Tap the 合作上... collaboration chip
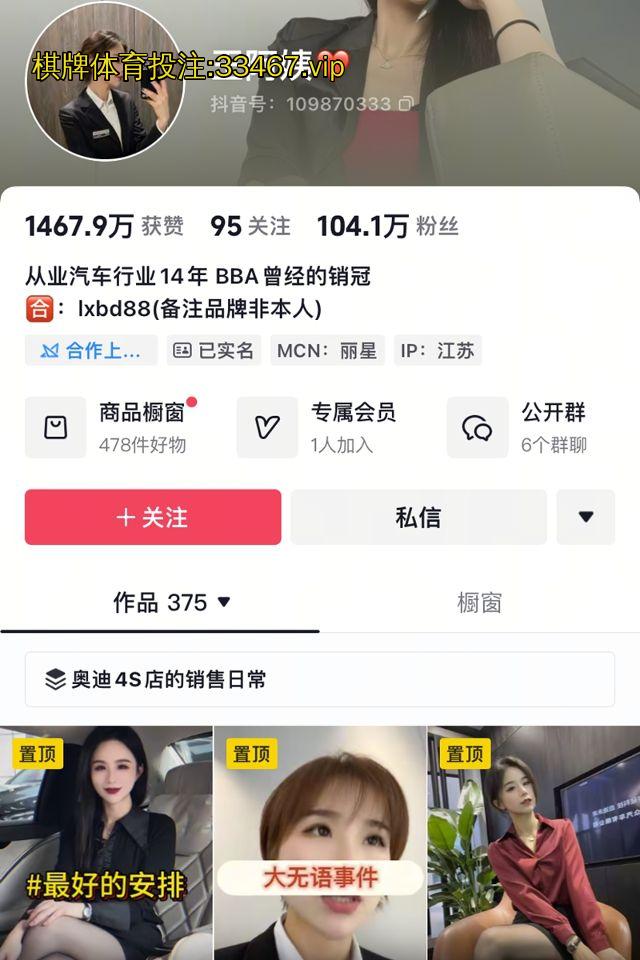 click(x=91, y=350)
